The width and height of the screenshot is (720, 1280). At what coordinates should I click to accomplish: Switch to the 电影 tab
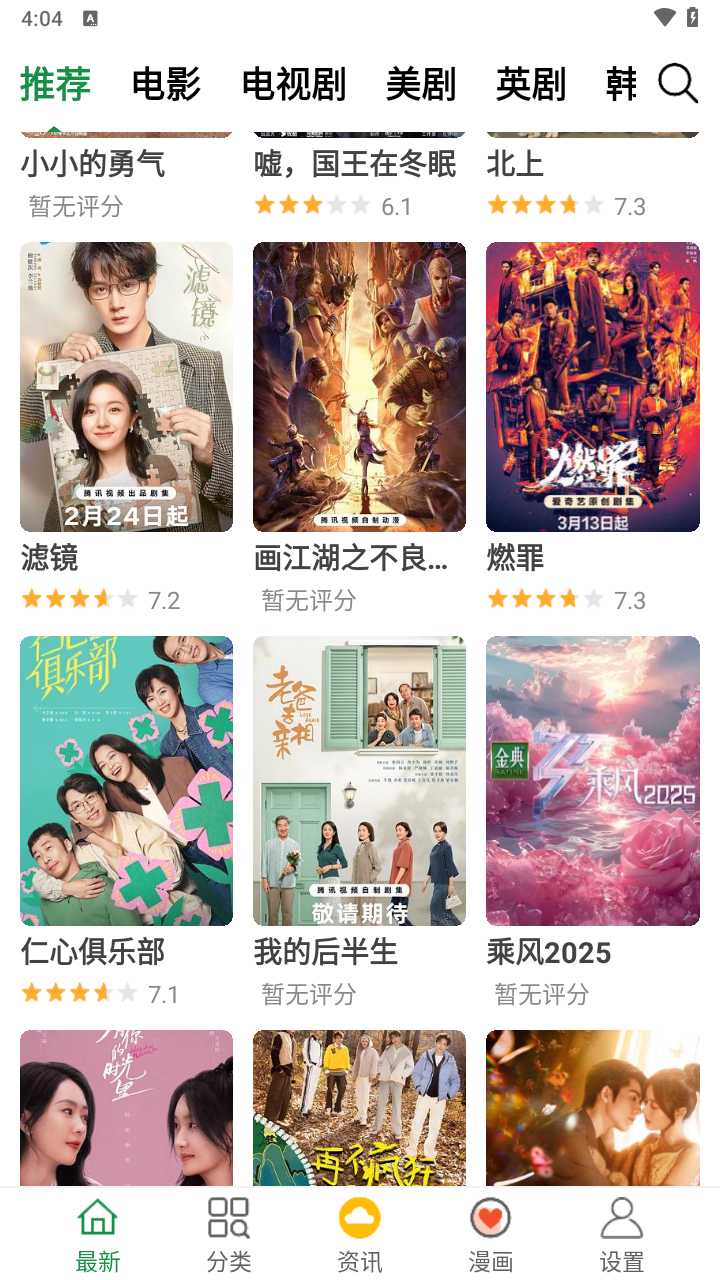[166, 85]
